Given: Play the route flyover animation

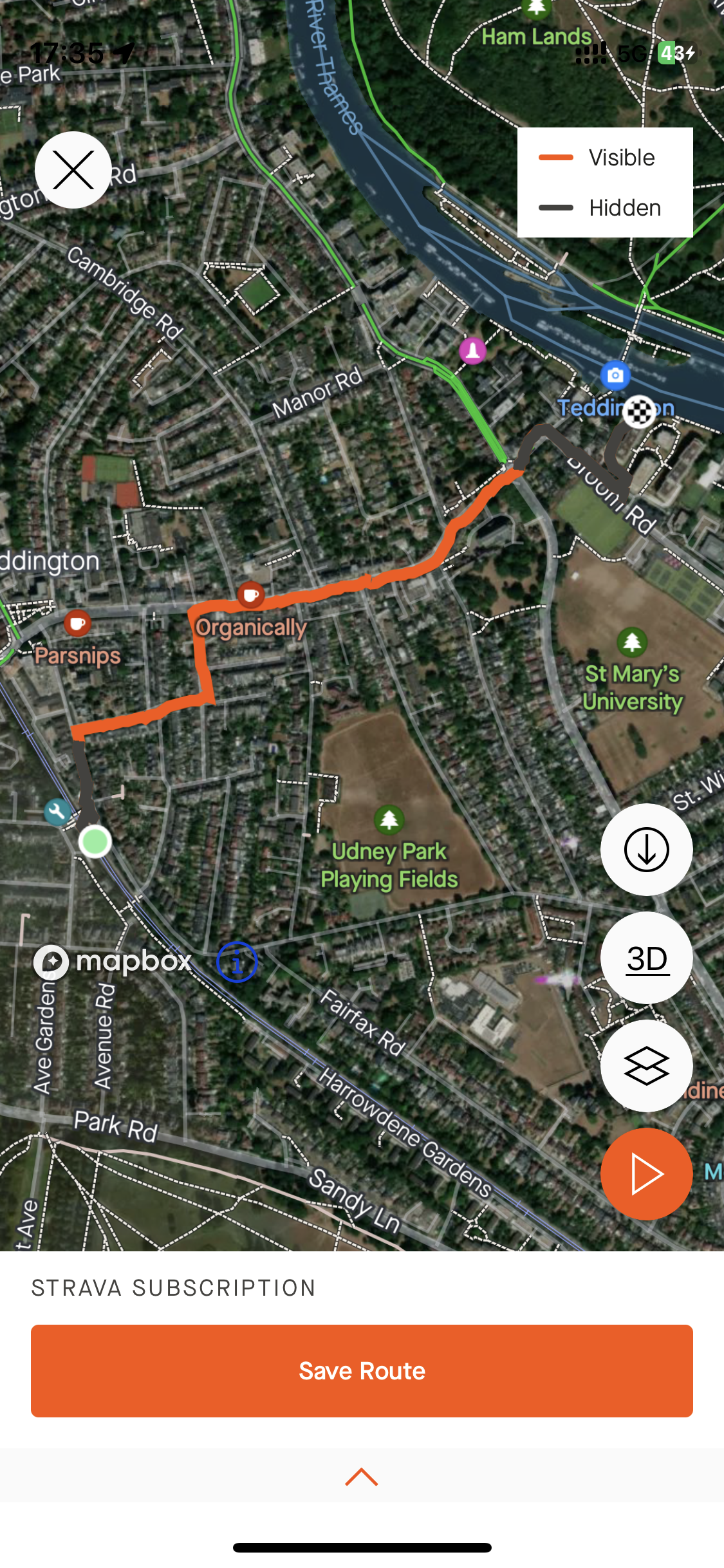Looking at the screenshot, I should tap(646, 1173).
